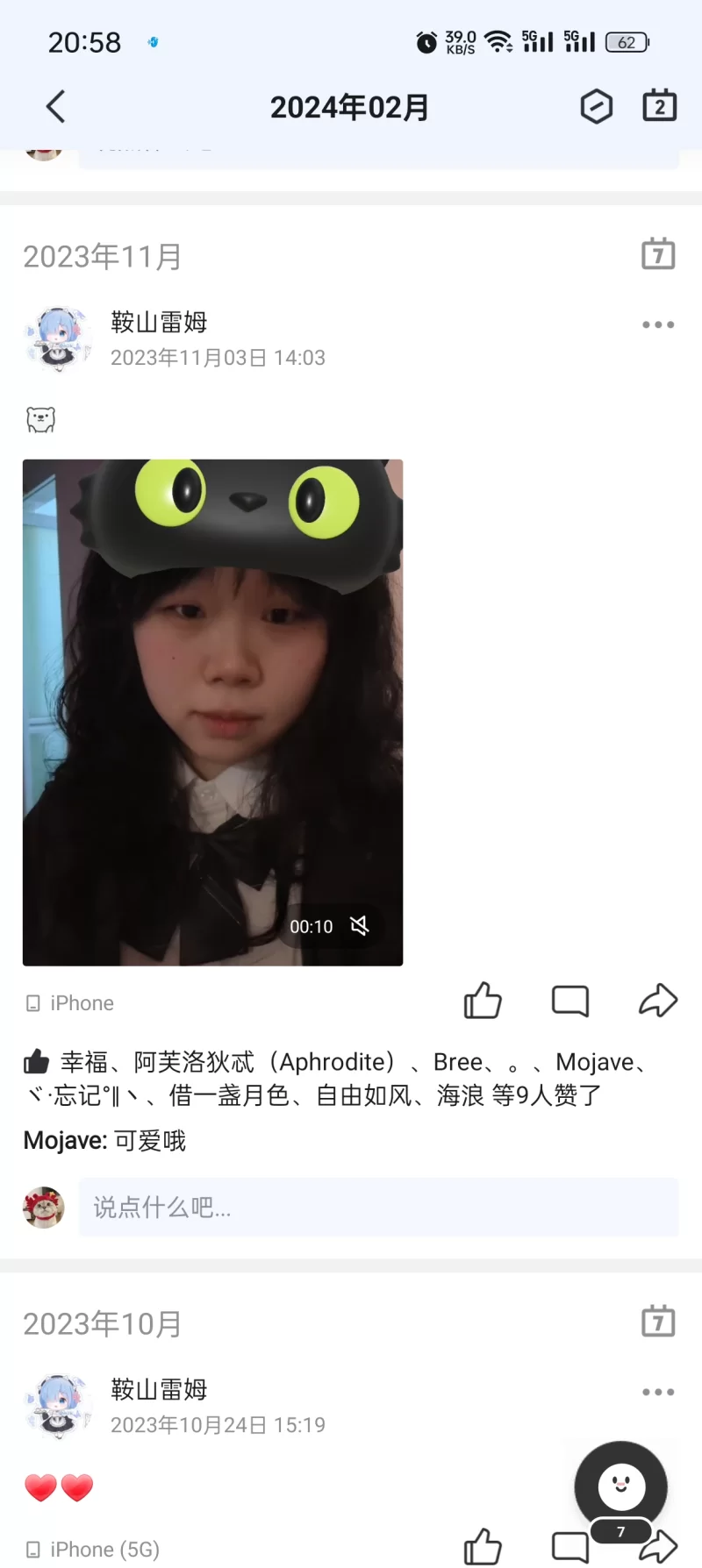
Task: Open the more options menu on the 11月03日 post
Action: point(658,324)
